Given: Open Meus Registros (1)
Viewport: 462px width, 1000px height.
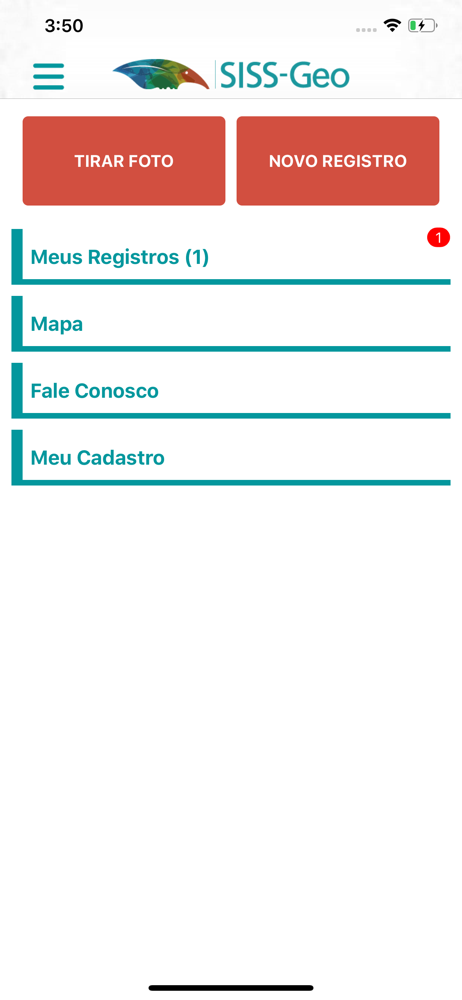Looking at the screenshot, I should (231, 256).
